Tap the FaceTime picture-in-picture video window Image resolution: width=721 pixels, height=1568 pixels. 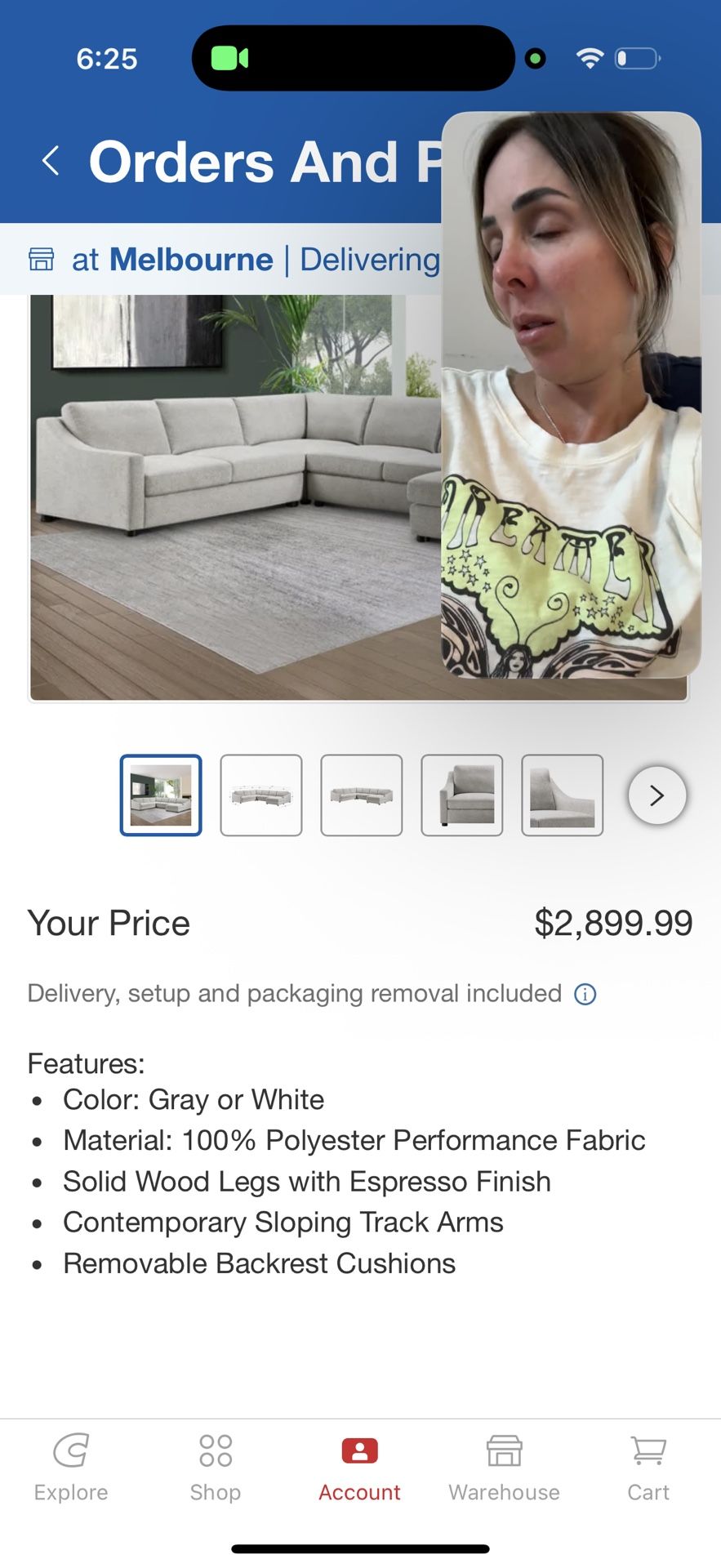(x=572, y=394)
